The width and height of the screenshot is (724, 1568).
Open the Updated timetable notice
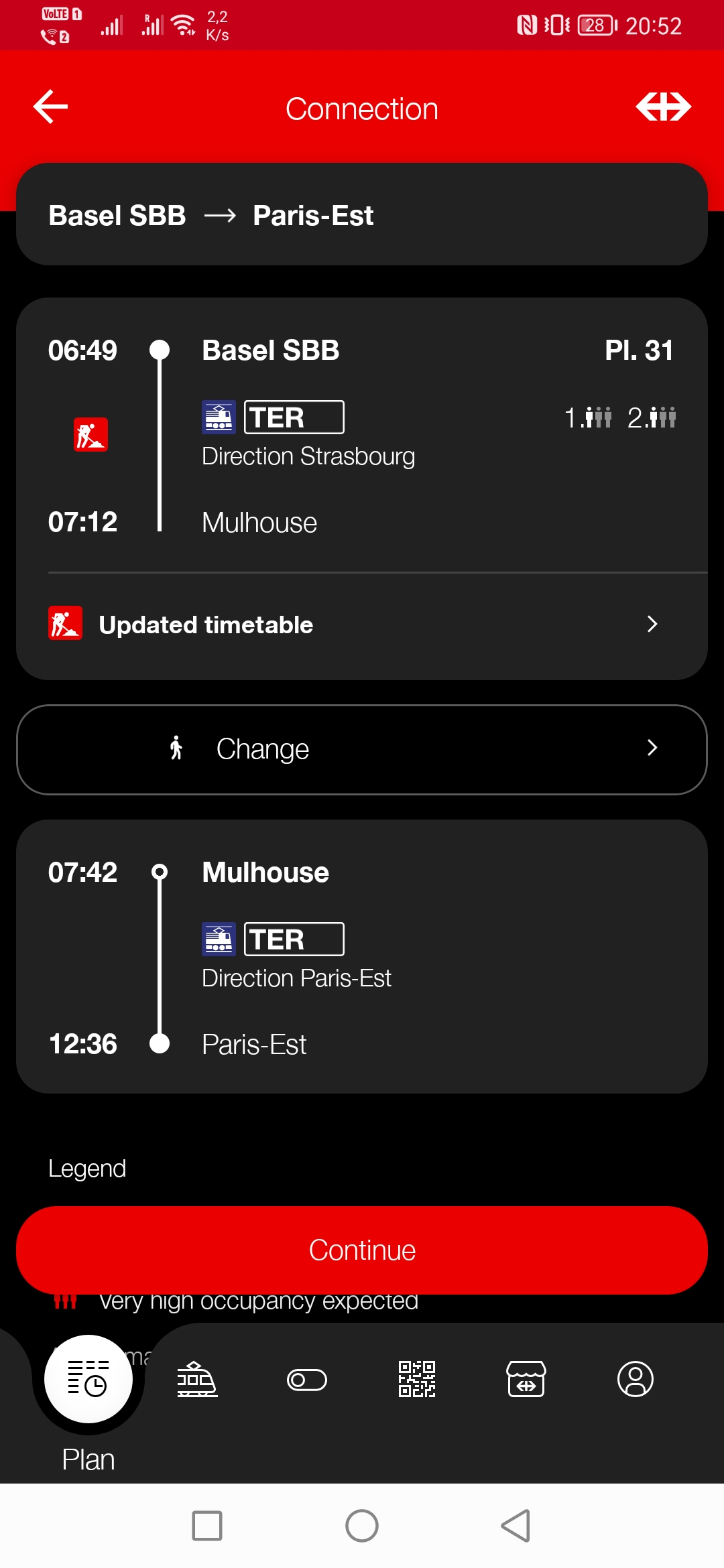[x=362, y=625]
